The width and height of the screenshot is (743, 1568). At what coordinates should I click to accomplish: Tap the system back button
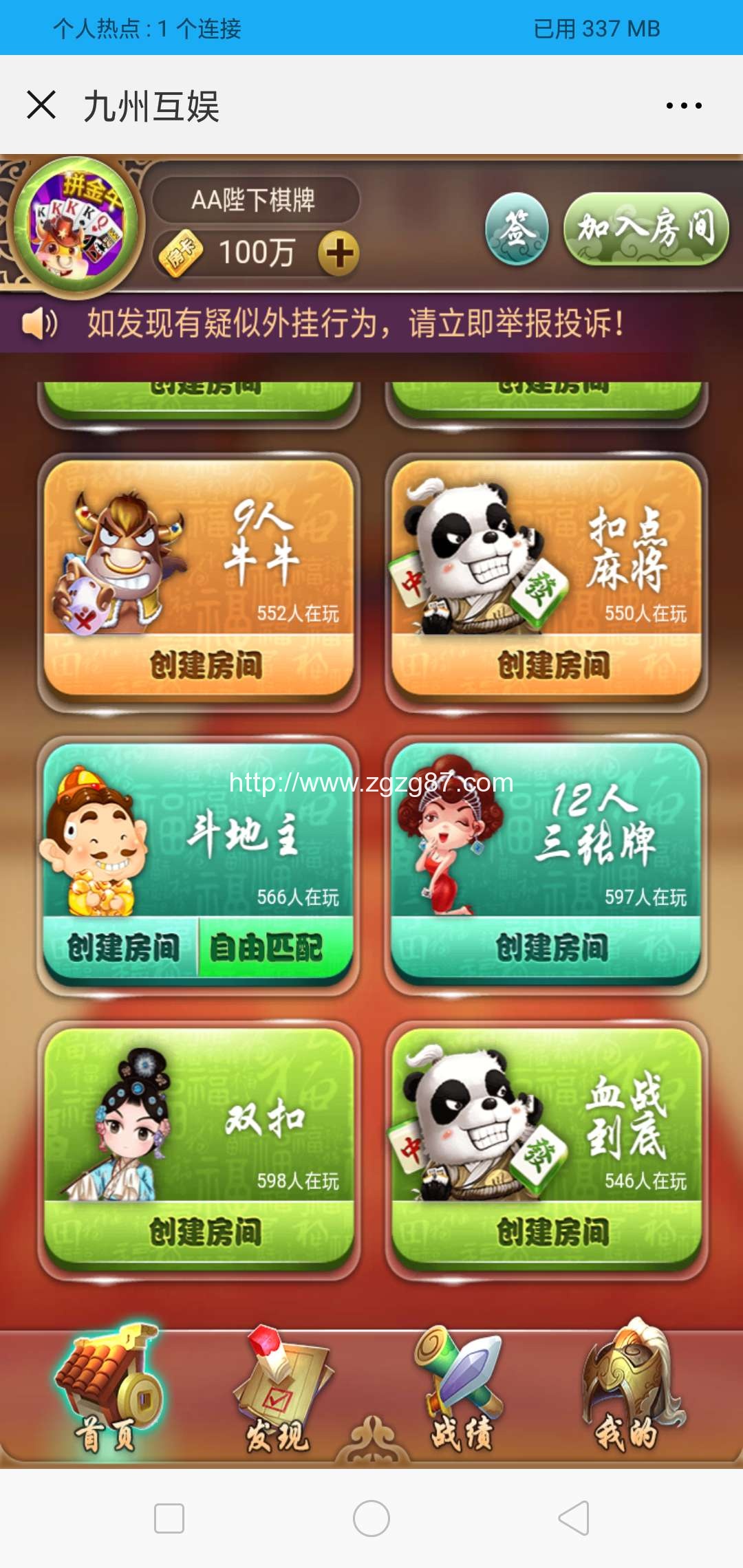[x=574, y=1518]
